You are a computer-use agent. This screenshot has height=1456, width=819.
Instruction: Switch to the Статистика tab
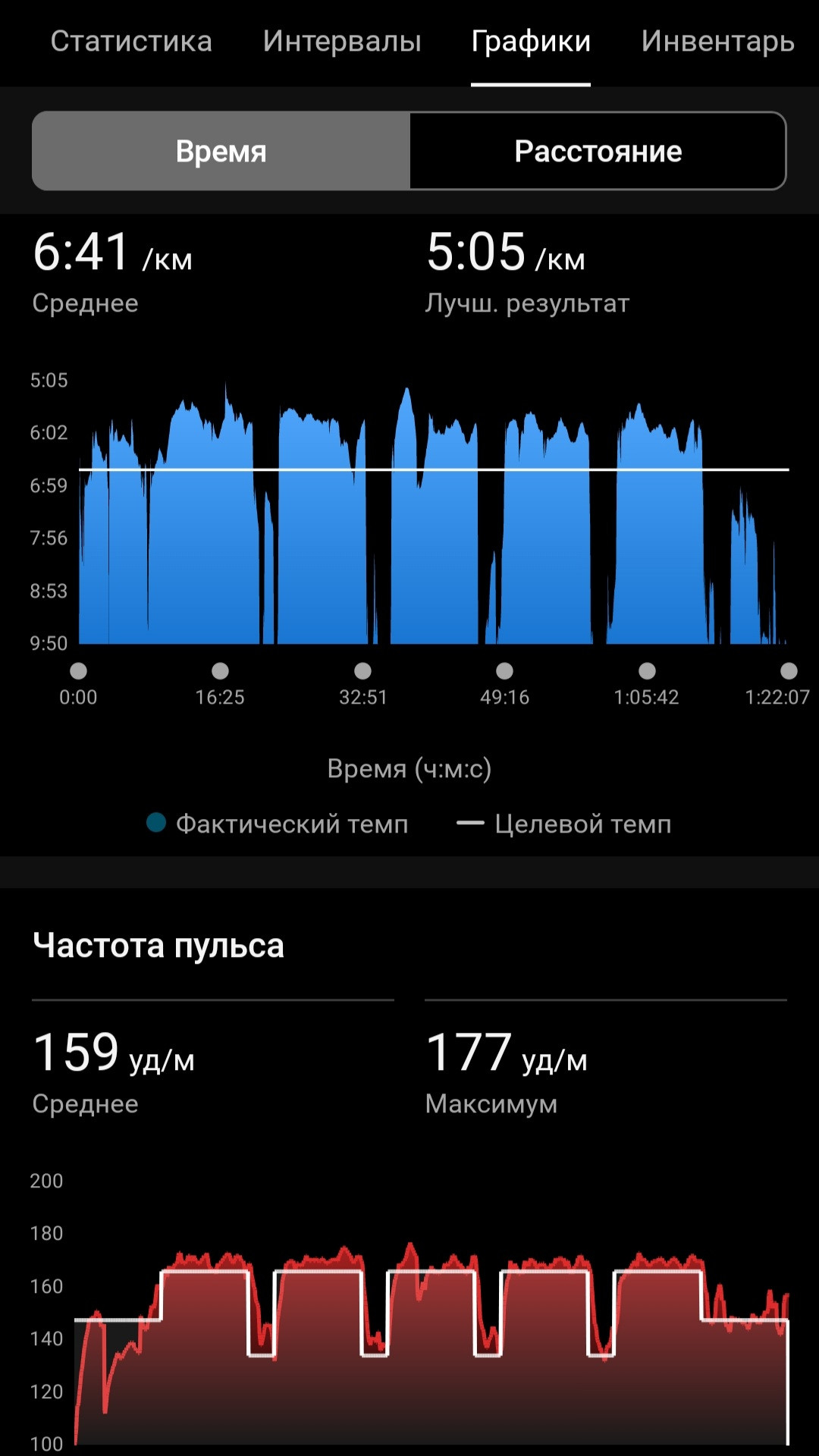coord(131,41)
